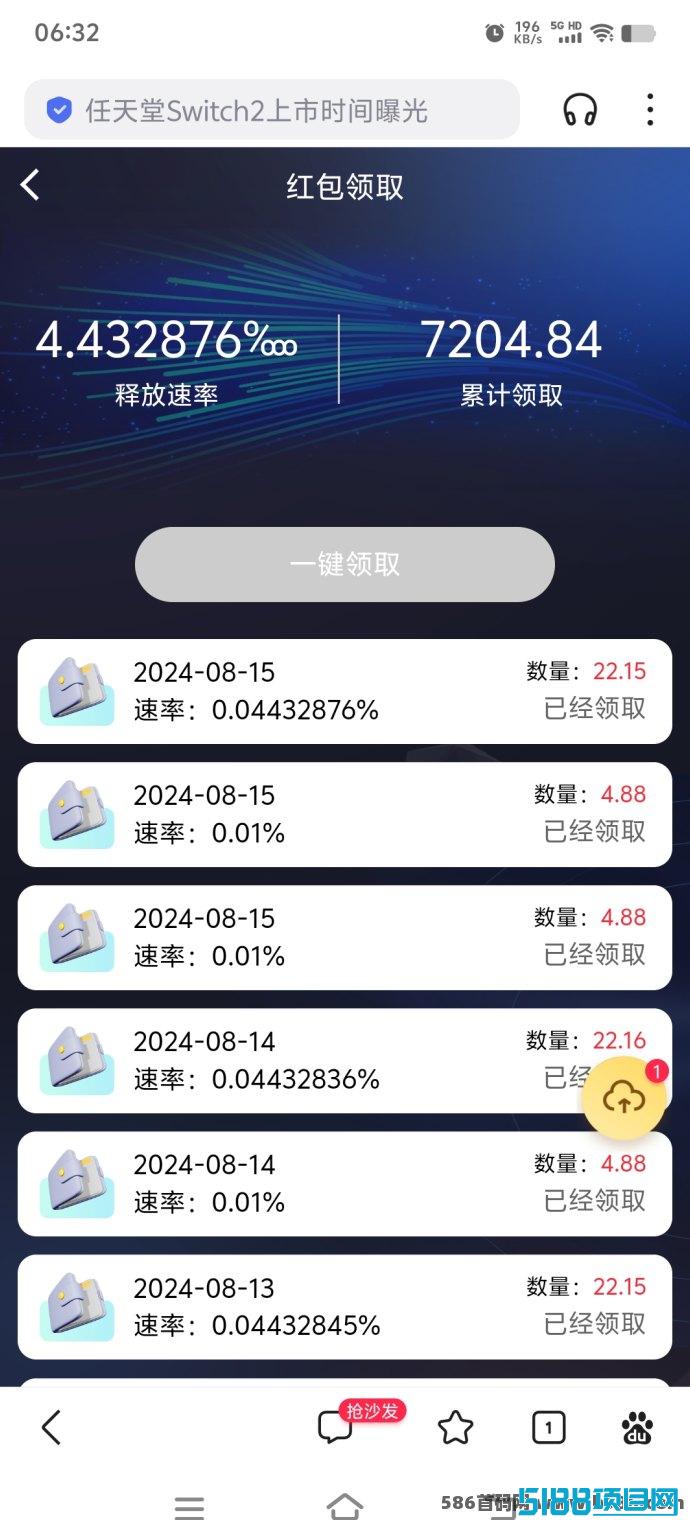Image resolution: width=690 pixels, height=1520 pixels.
Task: Bookmark this page with the star icon
Action: (x=455, y=1427)
